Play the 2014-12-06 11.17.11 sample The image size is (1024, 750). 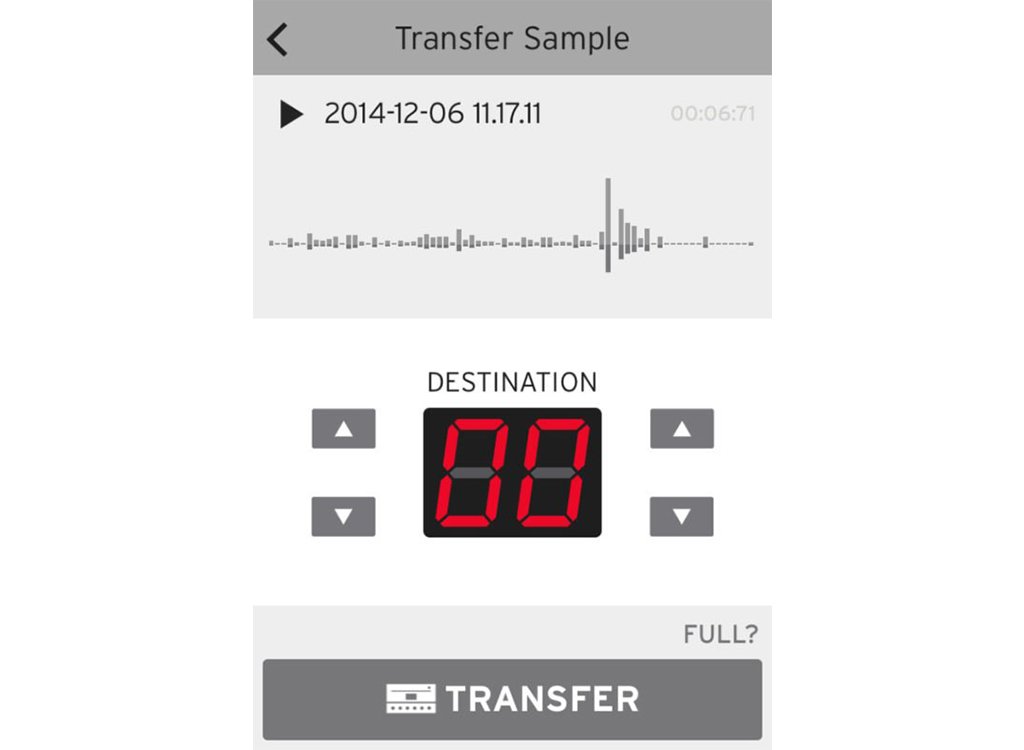pos(291,114)
